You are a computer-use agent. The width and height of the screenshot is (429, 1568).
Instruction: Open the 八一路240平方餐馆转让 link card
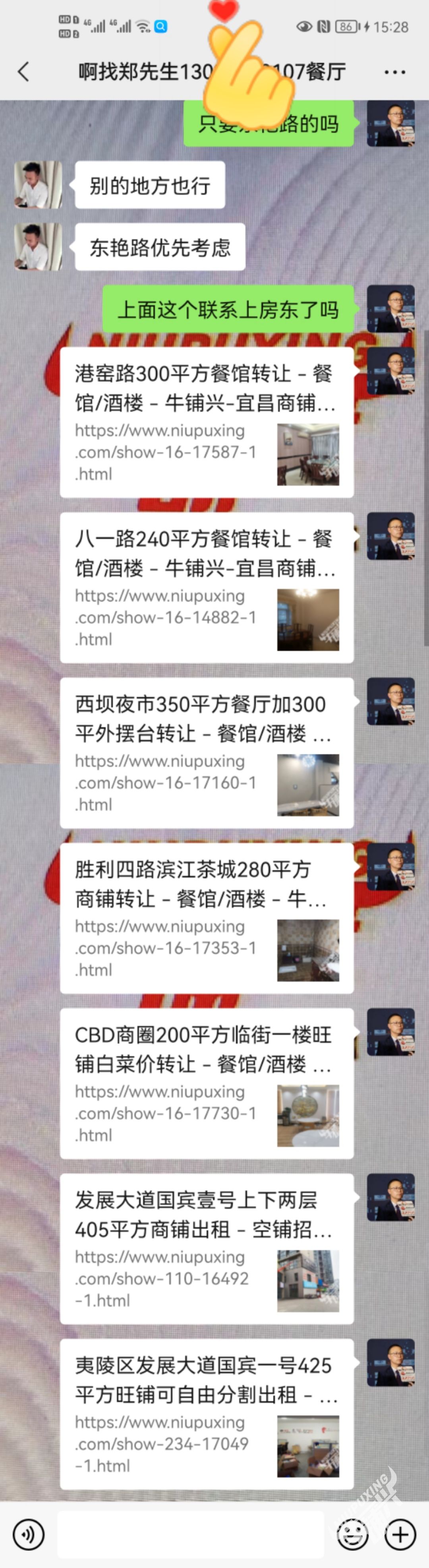click(x=206, y=588)
